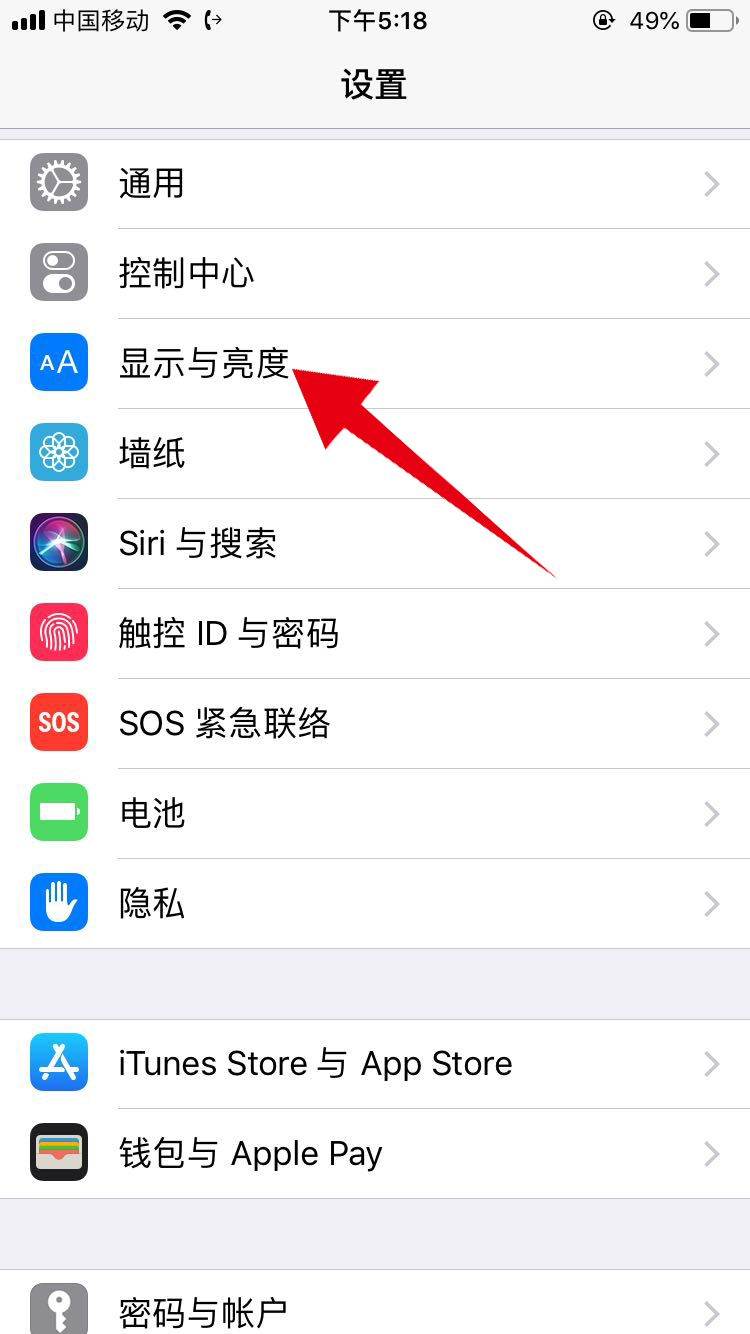Select 显示与亮度 row
Screen dimensions: 750x1334
click(375, 364)
